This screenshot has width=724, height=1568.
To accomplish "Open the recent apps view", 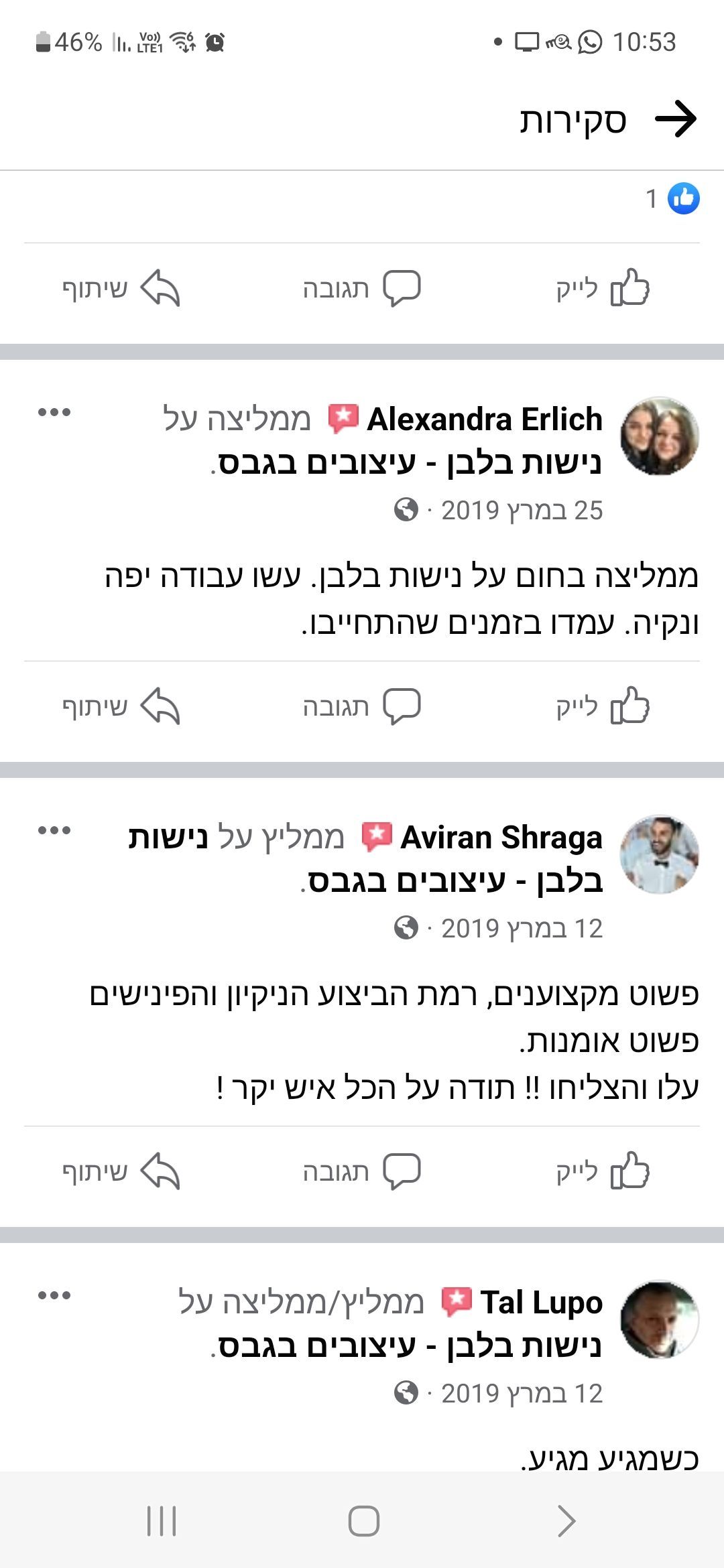I will coord(162,1520).
